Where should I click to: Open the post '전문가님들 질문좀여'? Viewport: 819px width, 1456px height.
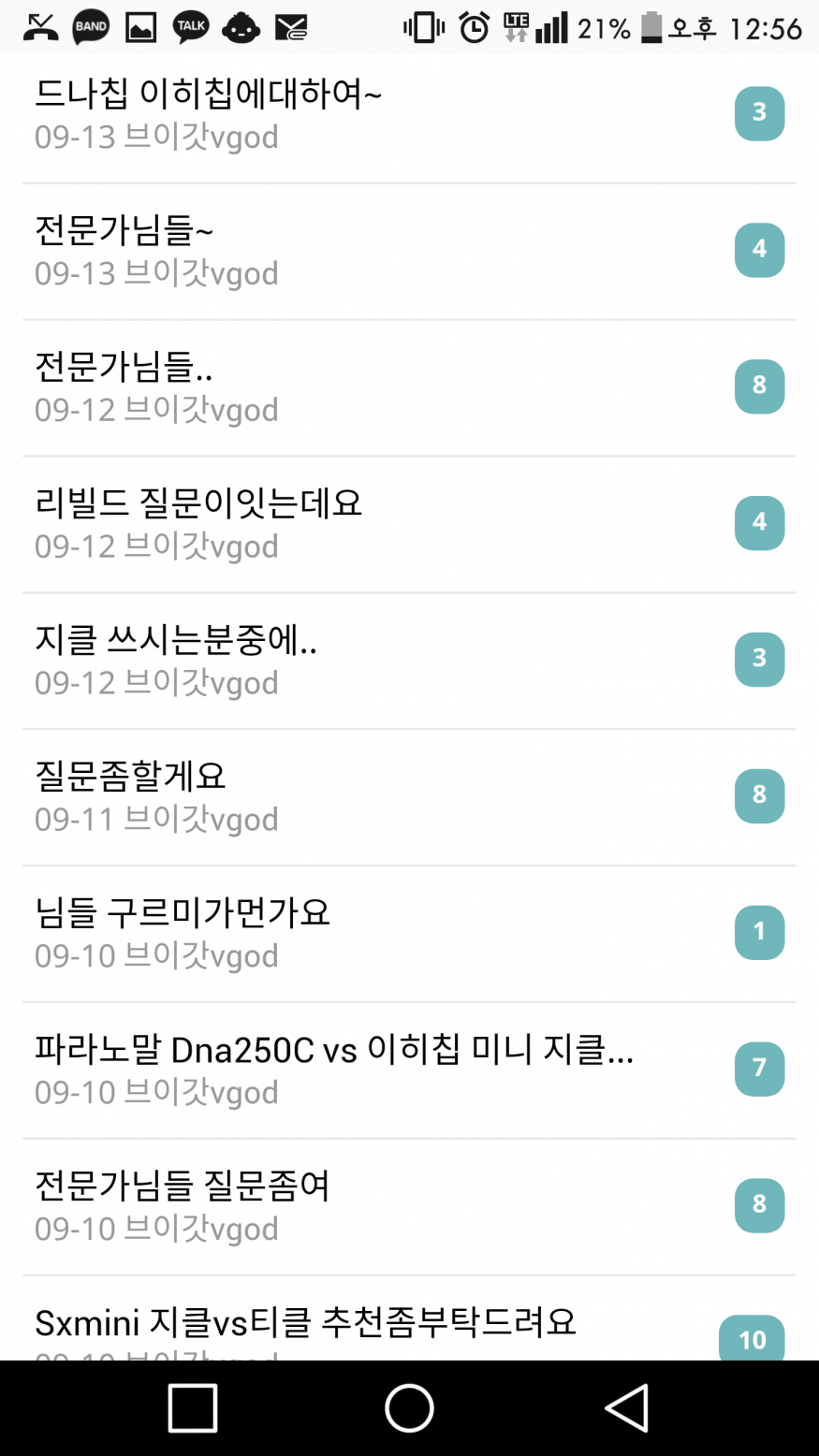tap(183, 1187)
